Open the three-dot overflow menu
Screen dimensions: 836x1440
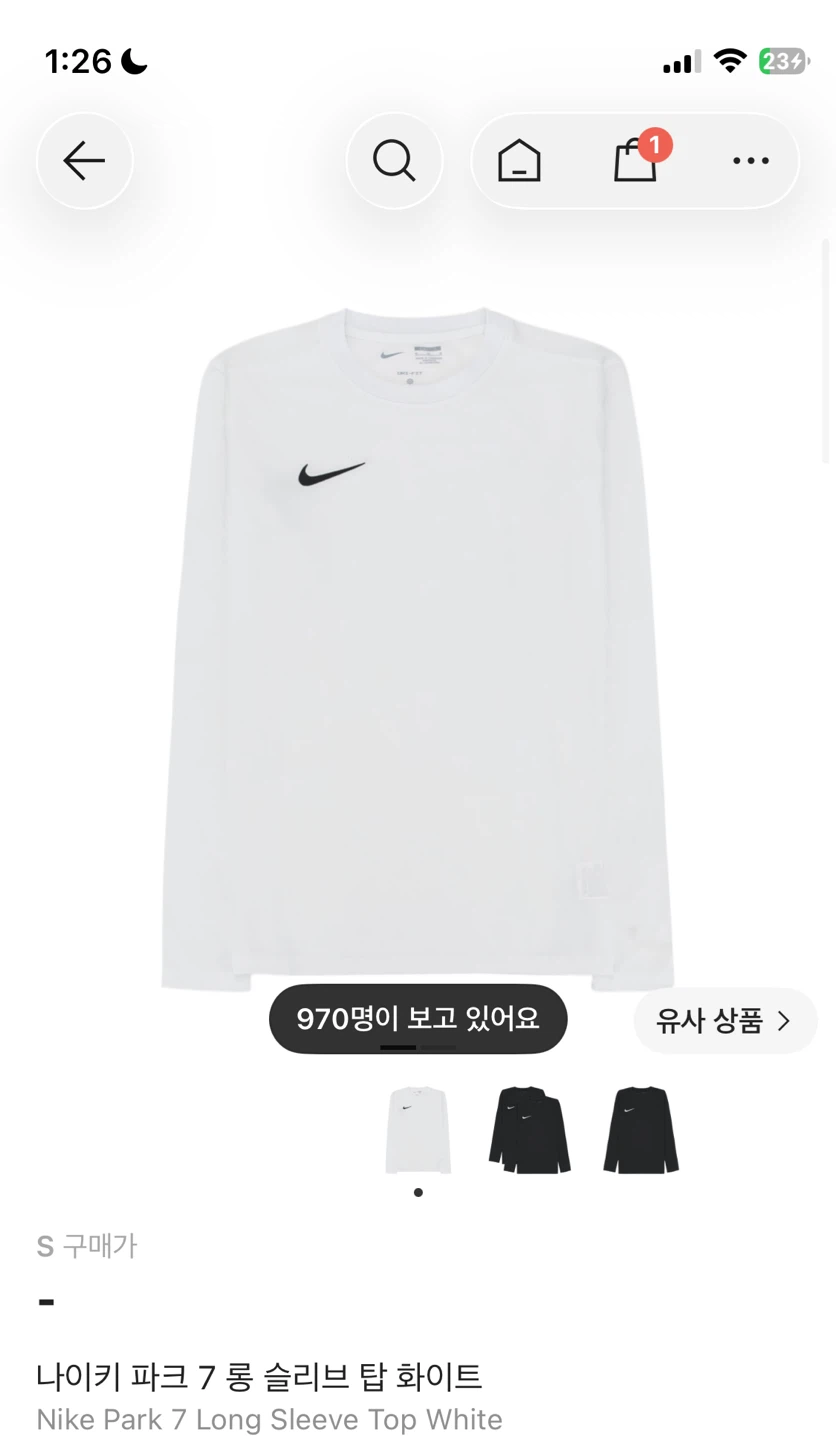coord(751,161)
